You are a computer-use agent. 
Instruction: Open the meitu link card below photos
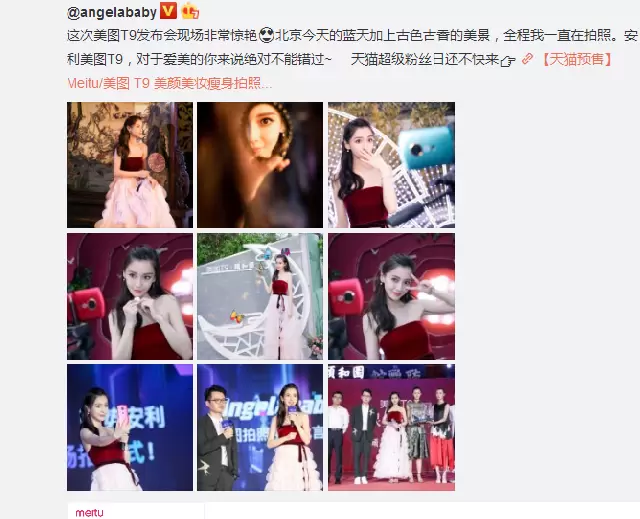pos(135,511)
